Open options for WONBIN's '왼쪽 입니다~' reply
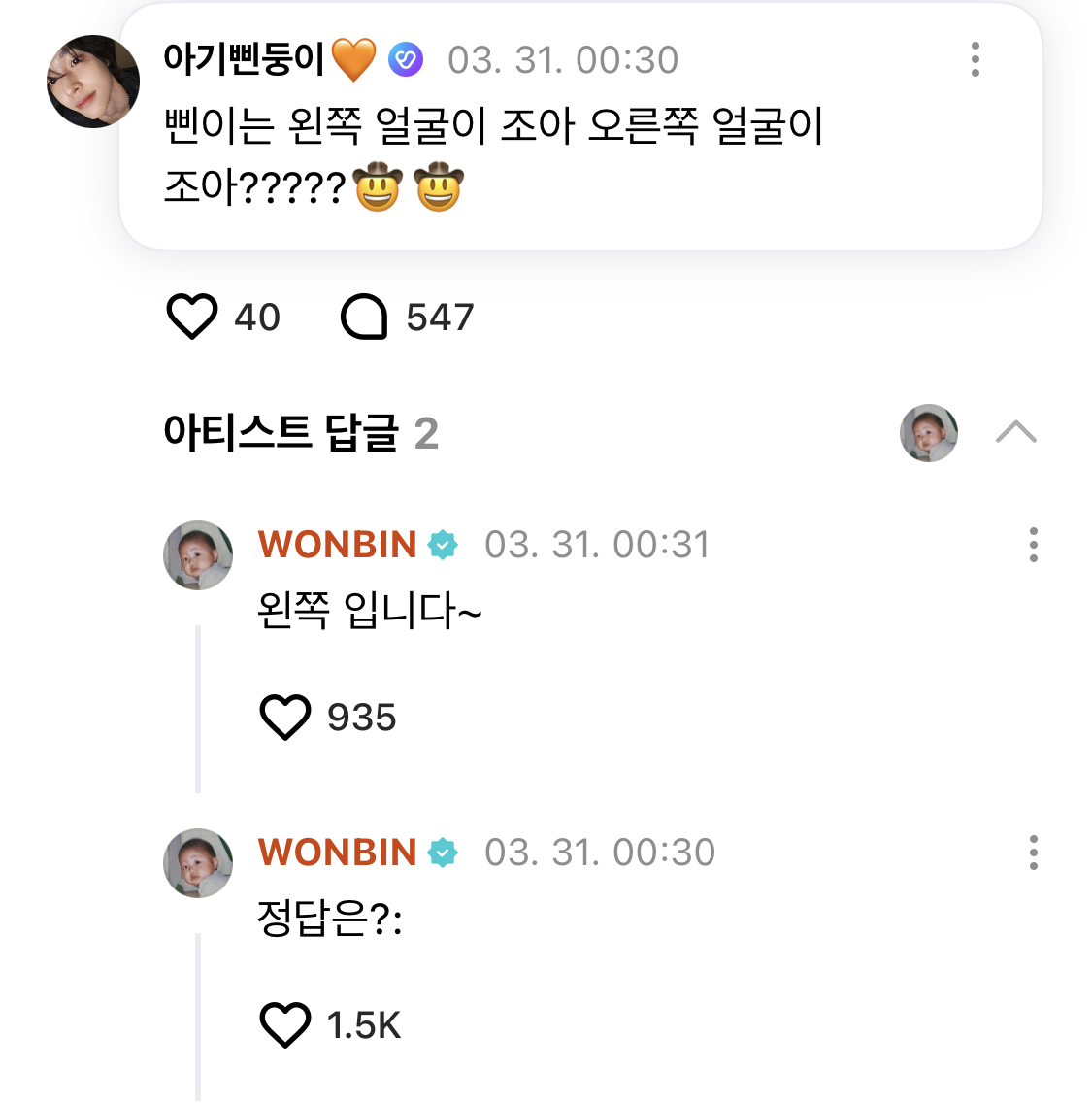This screenshot has height=1104, width=1092. [1033, 545]
